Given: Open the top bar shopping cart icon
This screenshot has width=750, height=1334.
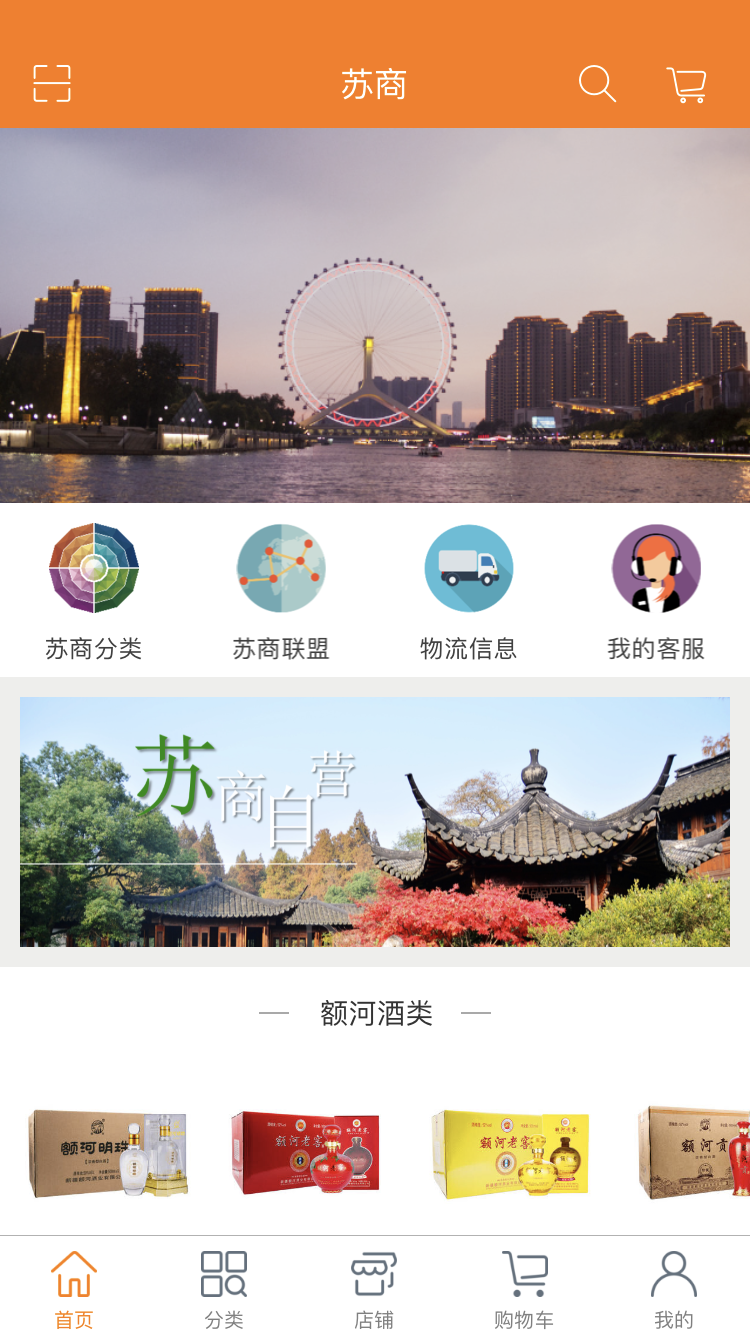Looking at the screenshot, I should 686,84.
